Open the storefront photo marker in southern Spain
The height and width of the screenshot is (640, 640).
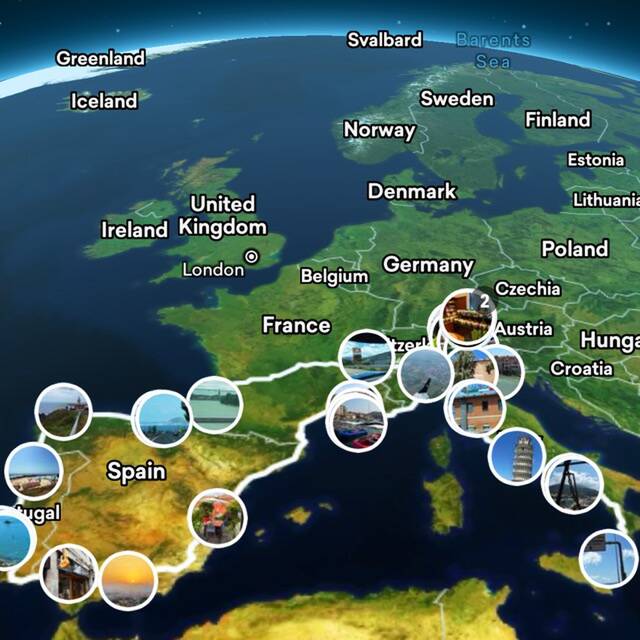69,574
